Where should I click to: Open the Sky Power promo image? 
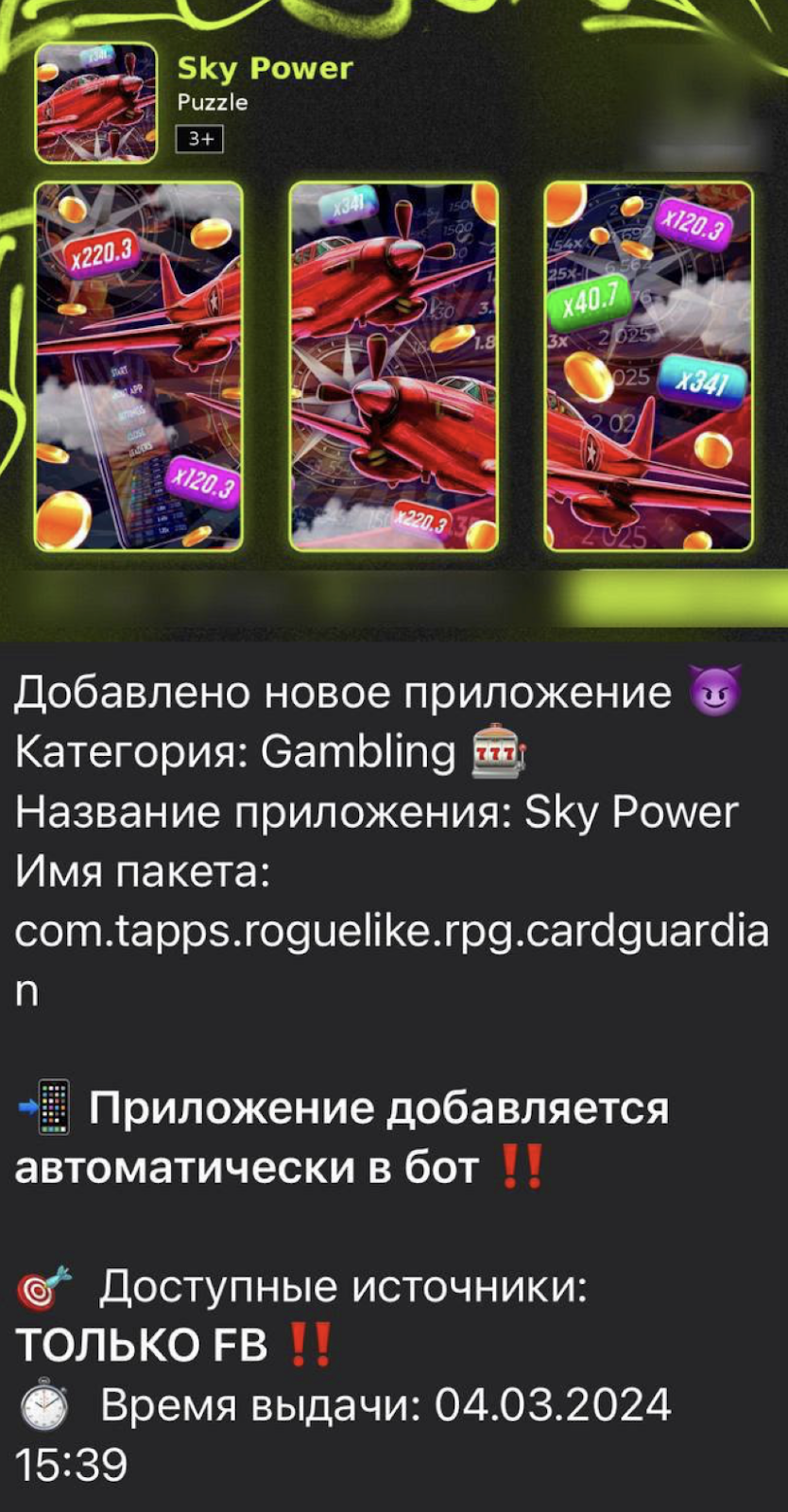[394, 321]
